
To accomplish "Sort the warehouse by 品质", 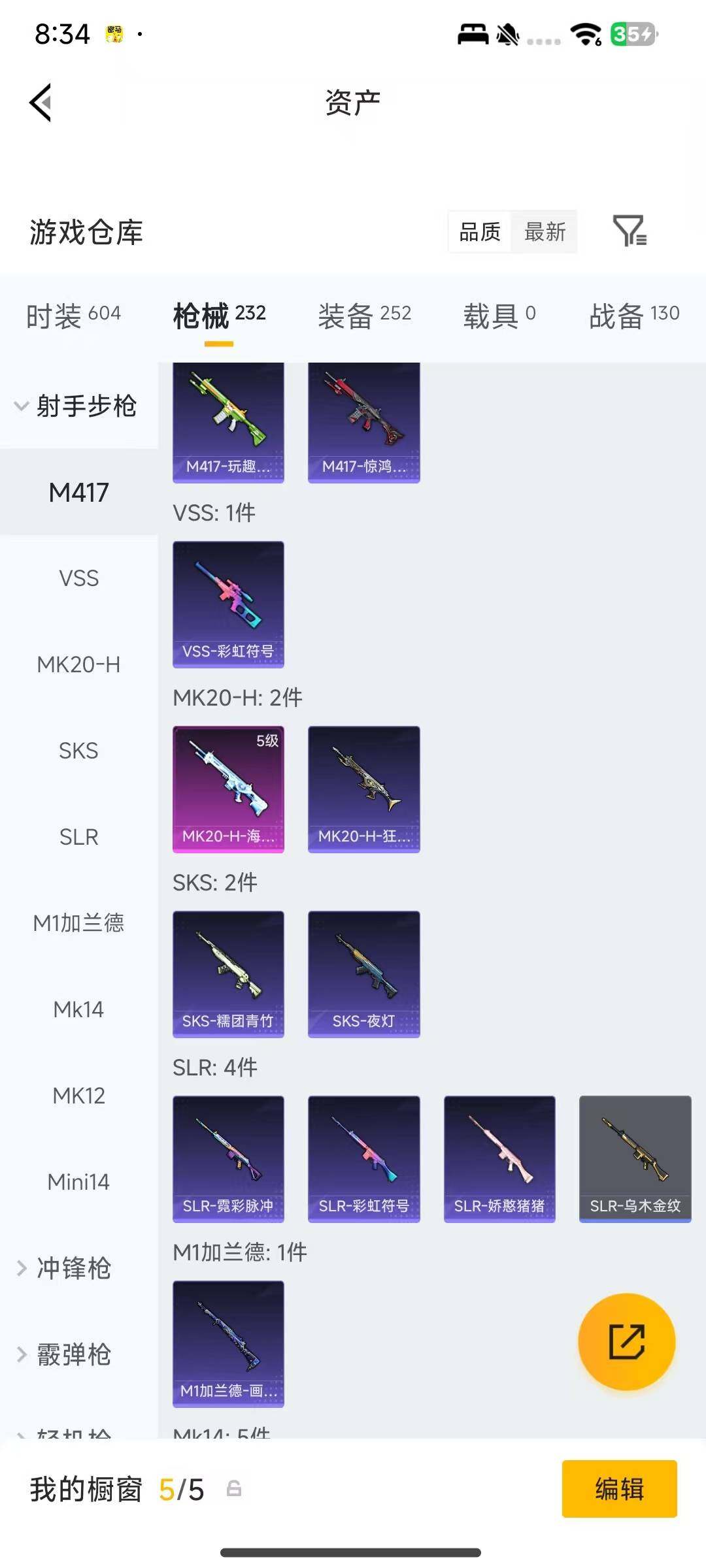I will [x=480, y=231].
